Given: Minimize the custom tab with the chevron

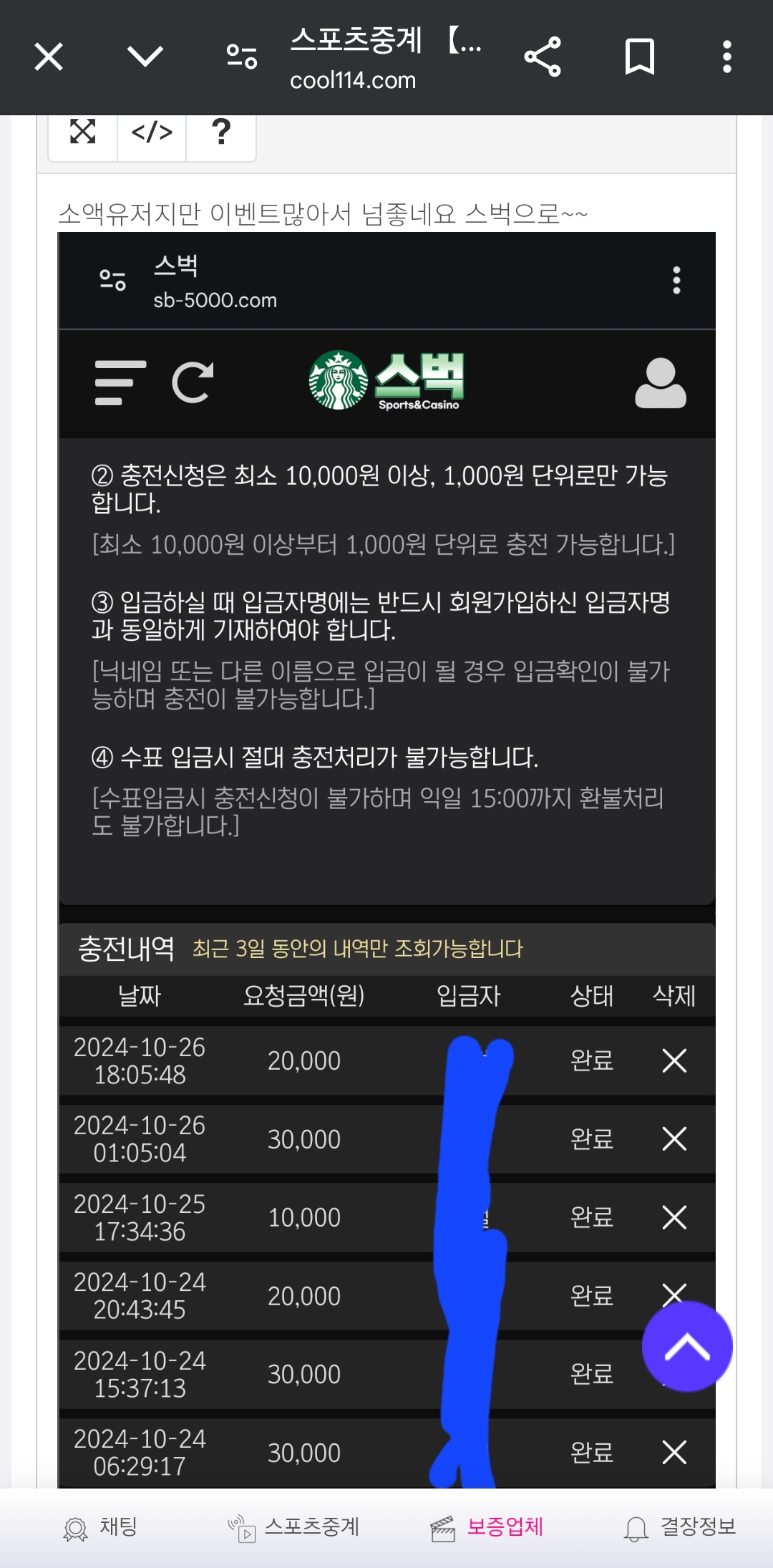Looking at the screenshot, I should (x=145, y=56).
